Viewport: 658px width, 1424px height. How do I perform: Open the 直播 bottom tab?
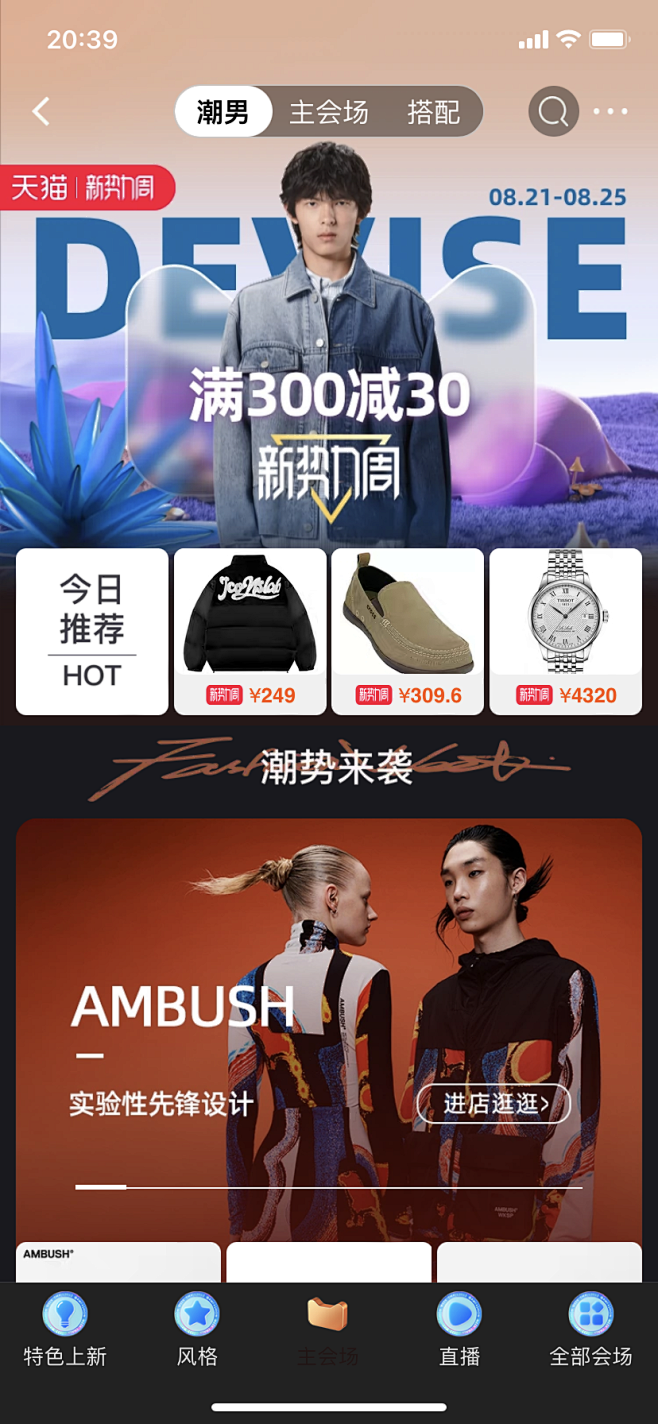(459, 1330)
